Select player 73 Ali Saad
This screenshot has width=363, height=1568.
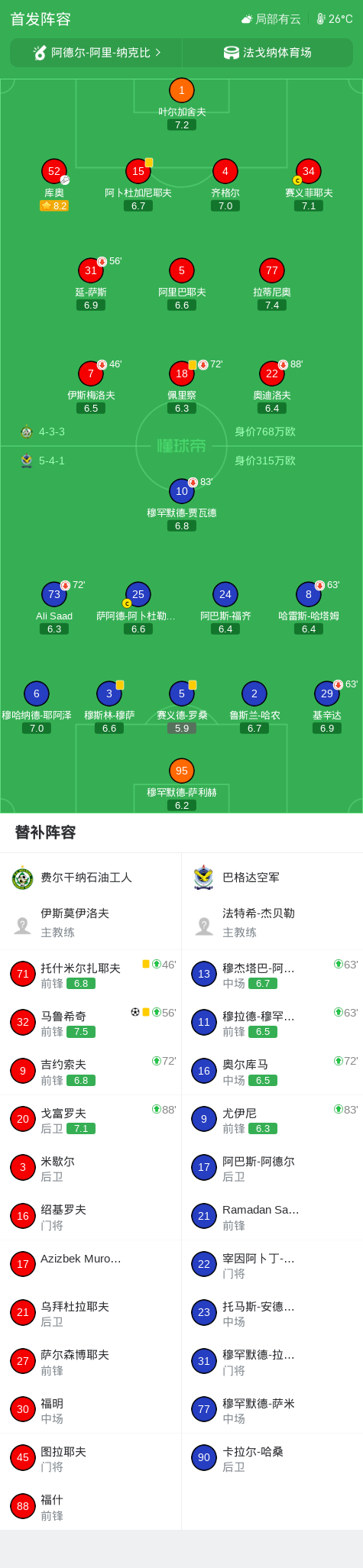pos(54,608)
